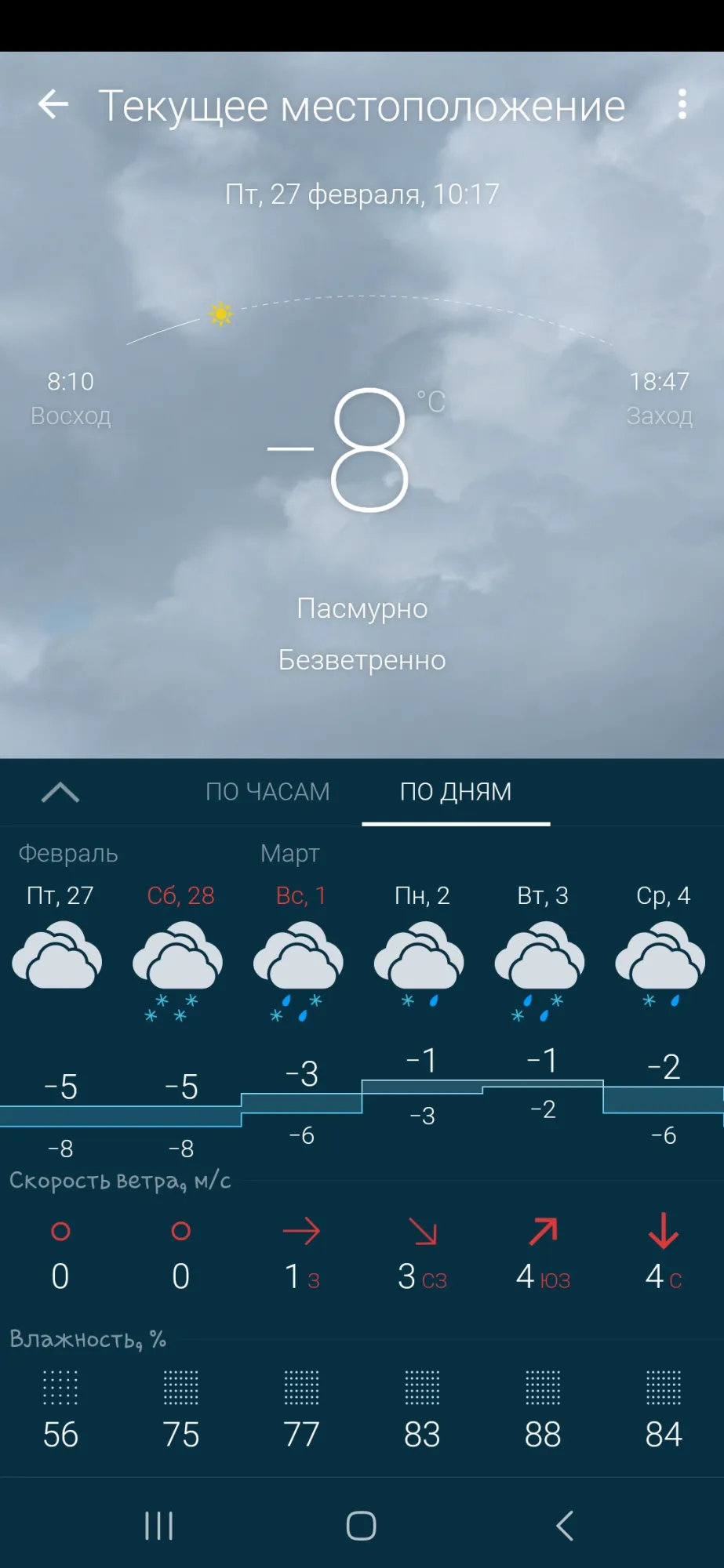Screen dimensions: 724x1568
Task: Select the ПО ДНЯМ tab
Action: [x=456, y=792]
